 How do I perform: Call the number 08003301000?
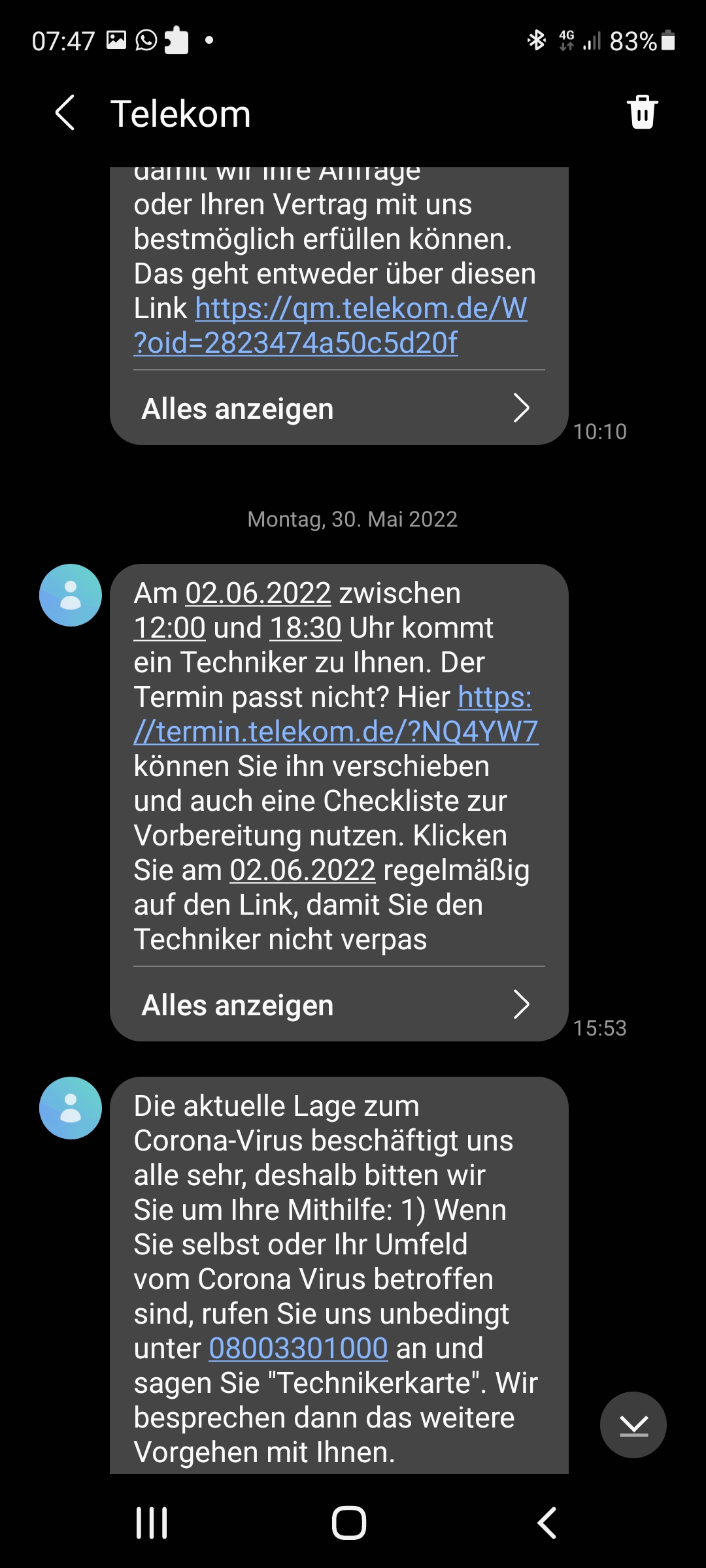(x=298, y=1348)
